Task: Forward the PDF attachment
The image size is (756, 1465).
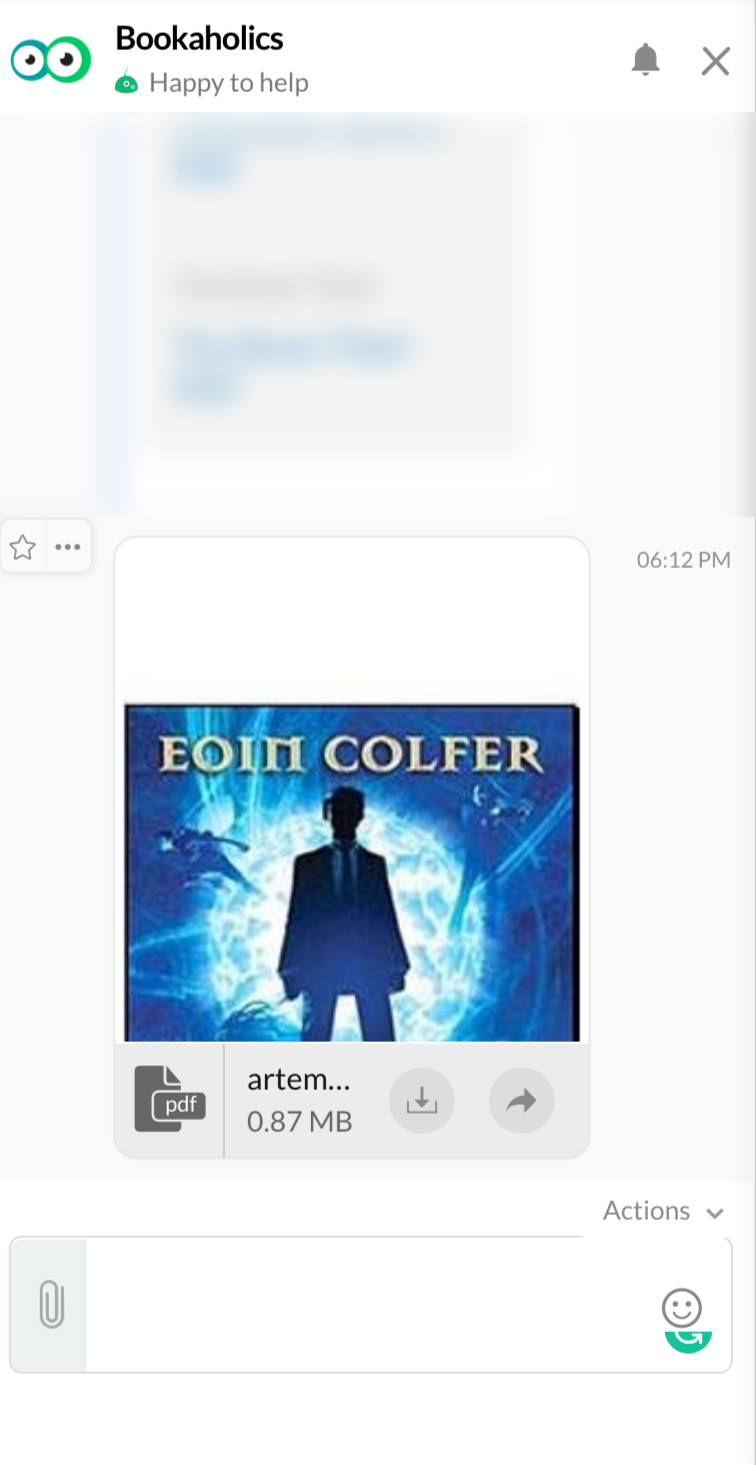Action: click(521, 1101)
